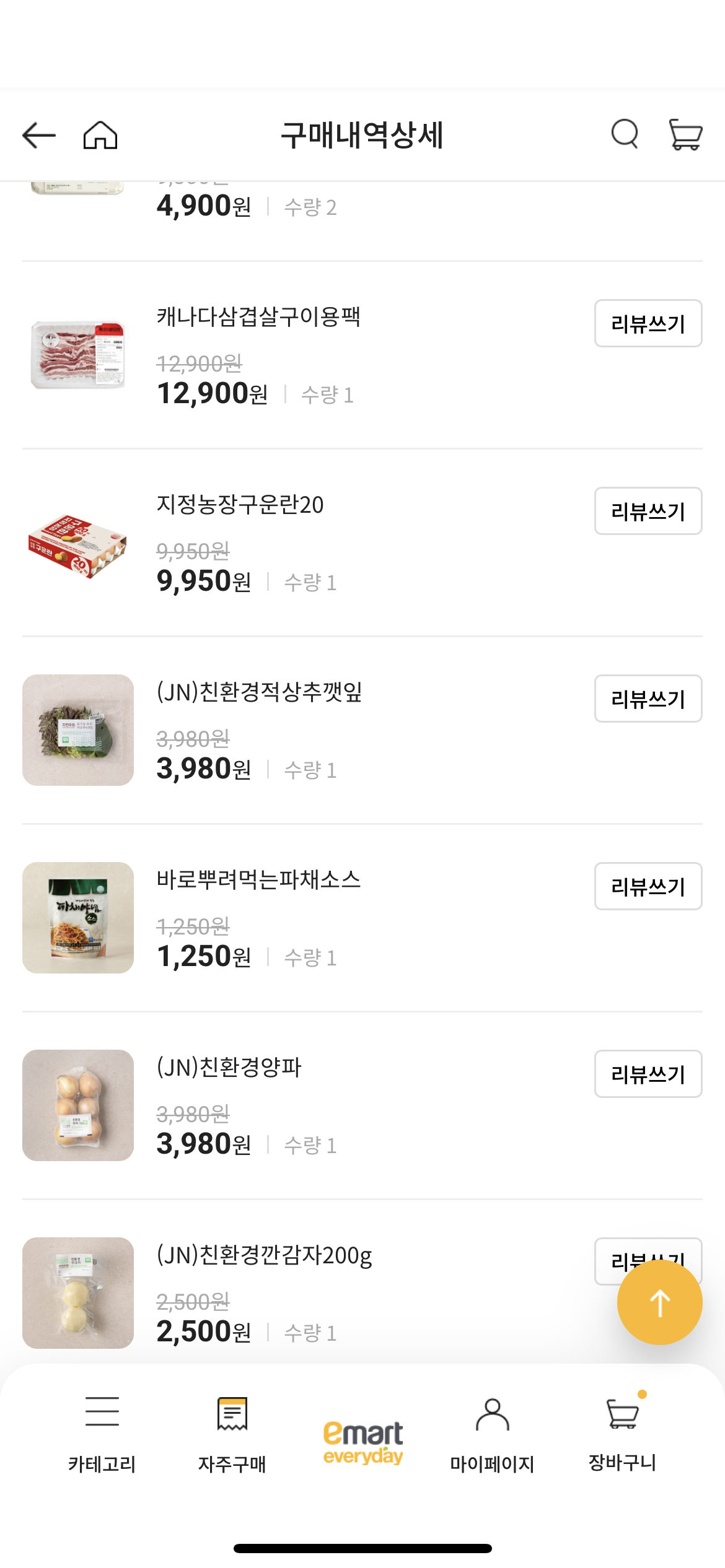The height and width of the screenshot is (1568, 725).
Task: Tap the scroll-to-top arrow button
Action: 659,1302
